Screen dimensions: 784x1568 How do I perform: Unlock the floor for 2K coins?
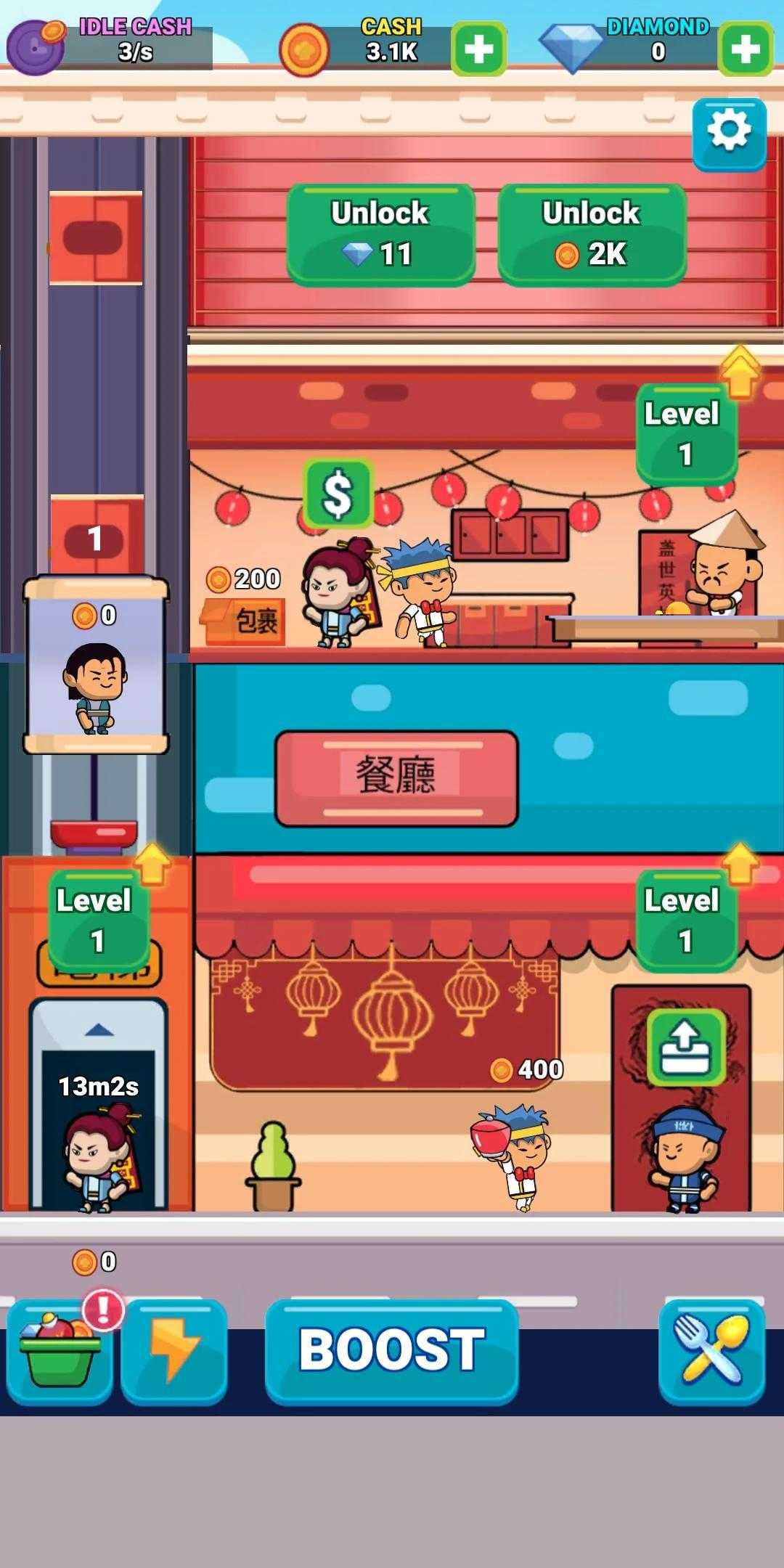click(592, 234)
